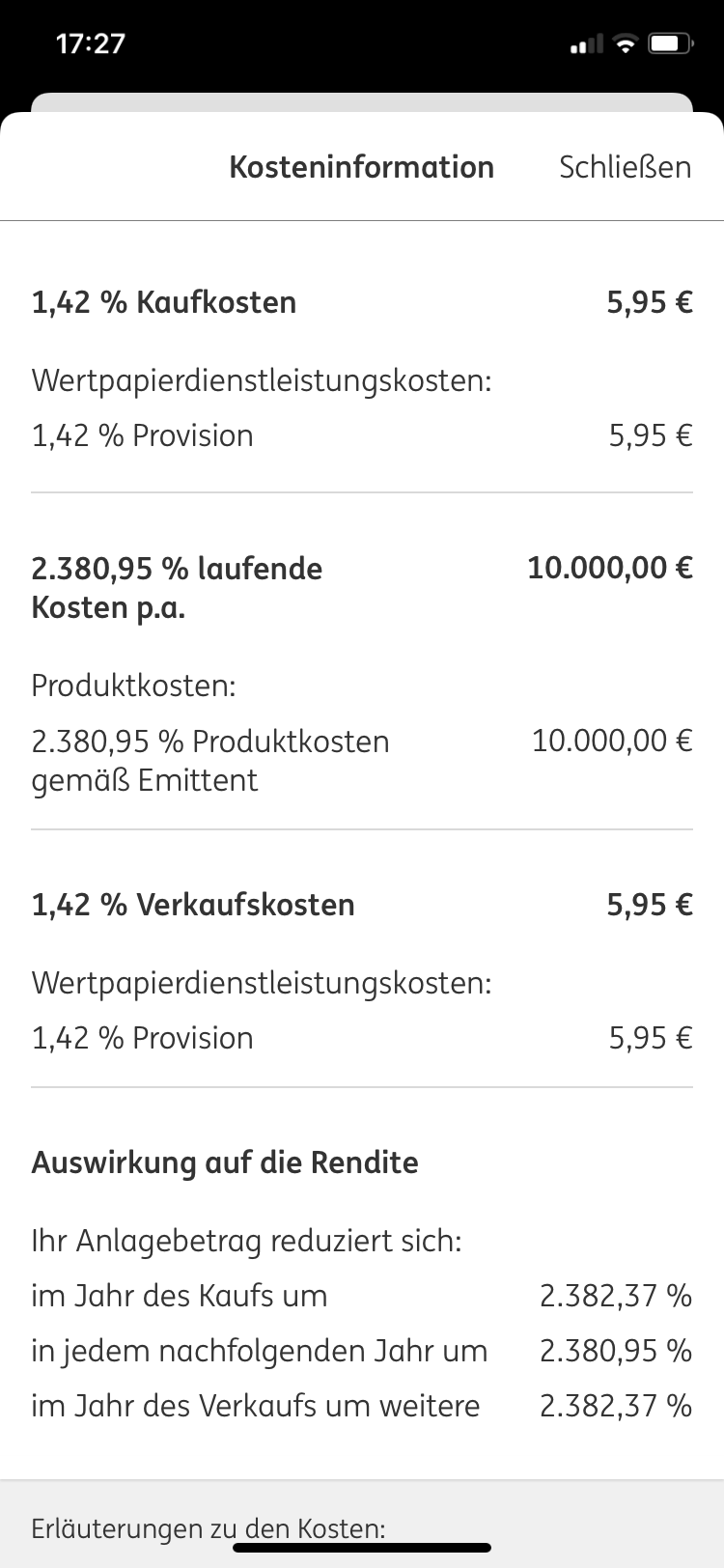
Task: Close the Kosteninformation sheet via Schließen
Action: click(625, 167)
